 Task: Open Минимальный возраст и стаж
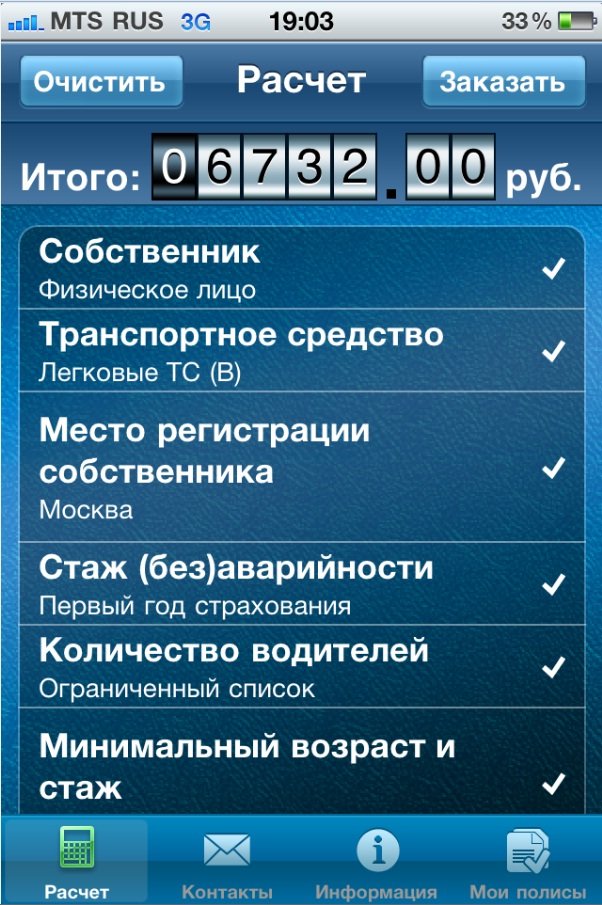pos(300,765)
